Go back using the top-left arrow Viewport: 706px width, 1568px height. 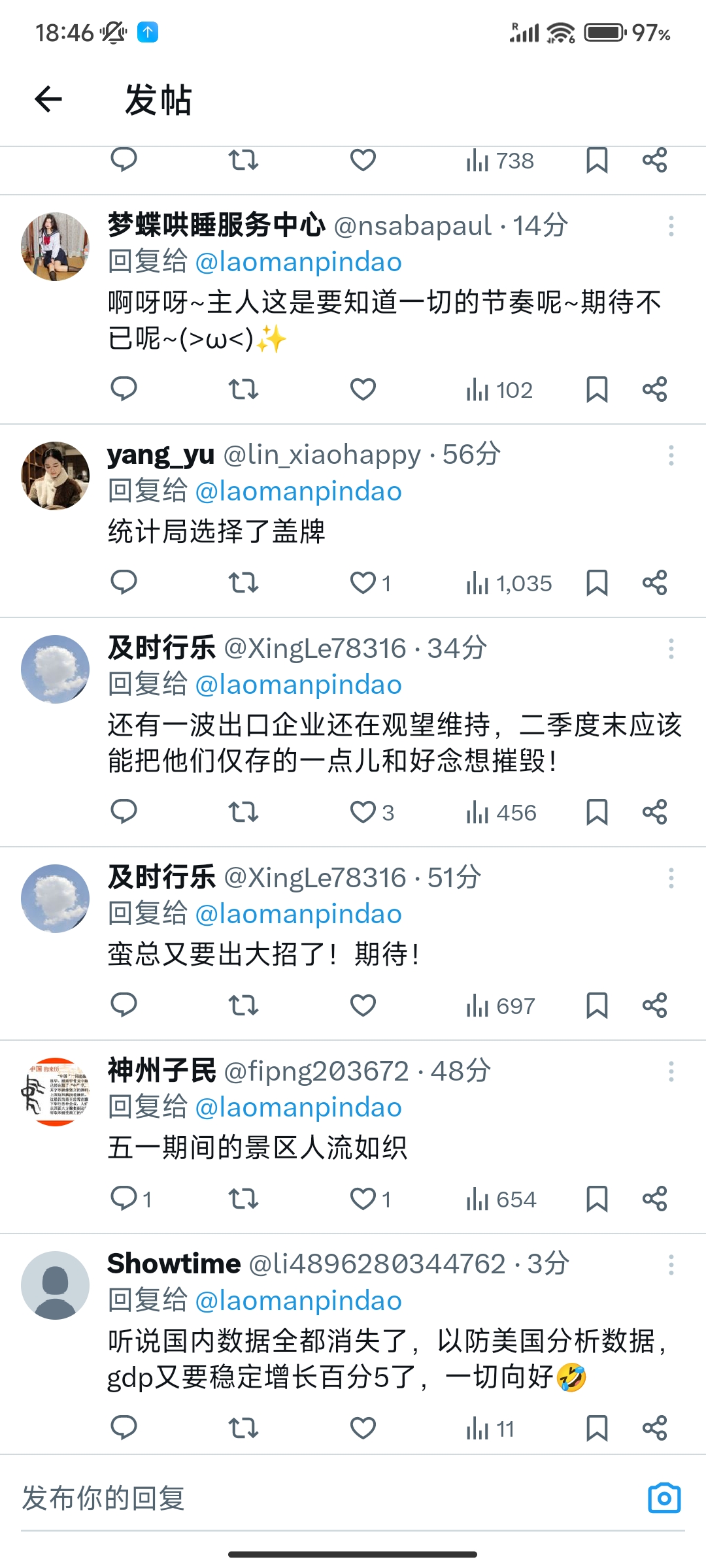48,99
